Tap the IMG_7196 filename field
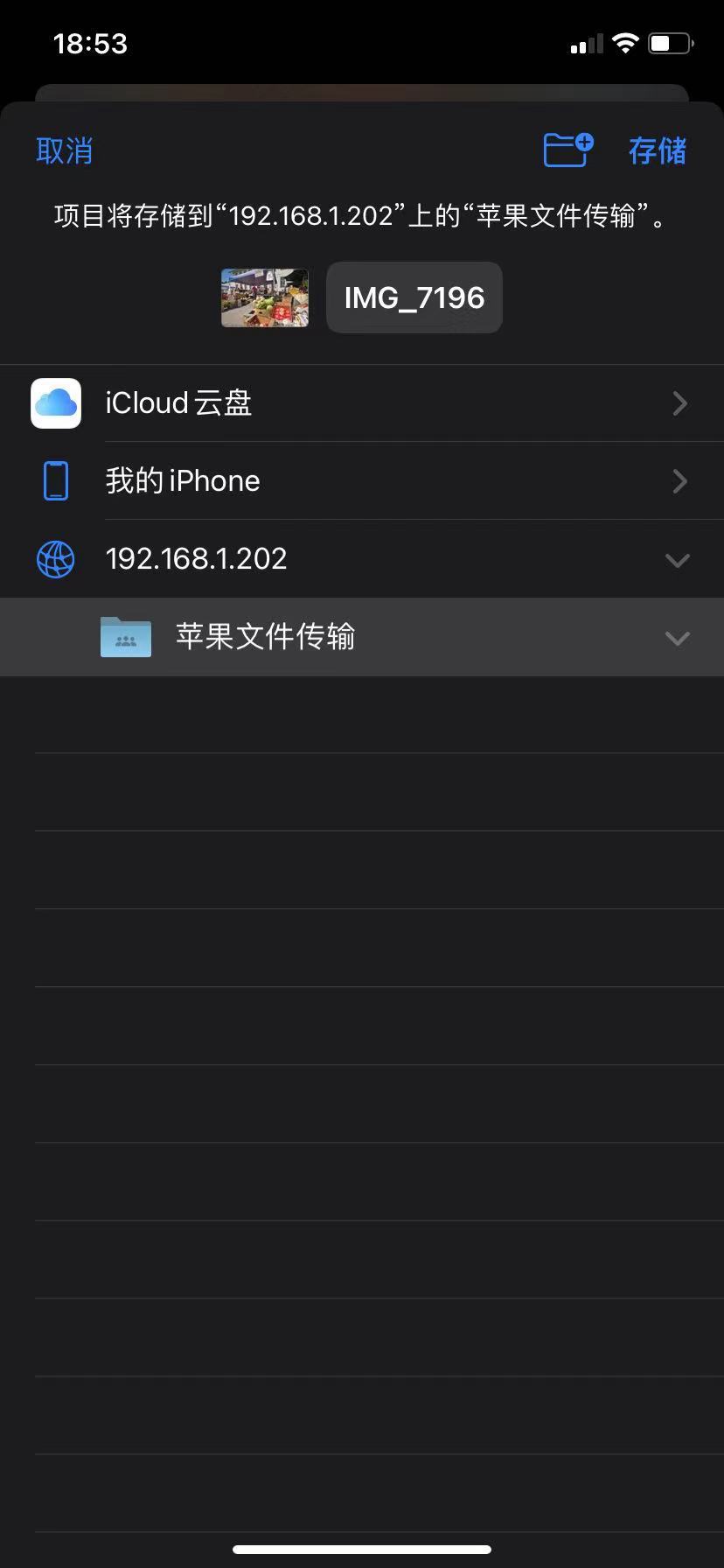Image resolution: width=724 pixels, height=1568 pixels. point(414,297)
